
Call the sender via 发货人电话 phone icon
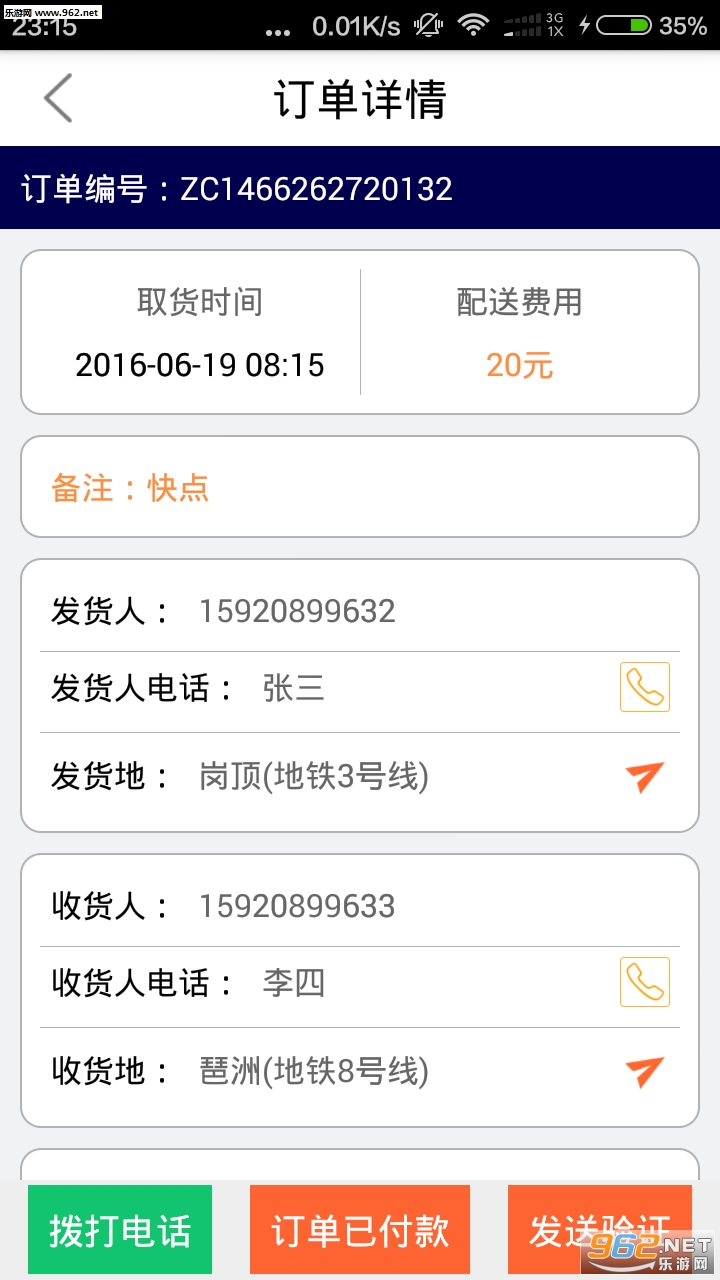[x=644, y=688]
